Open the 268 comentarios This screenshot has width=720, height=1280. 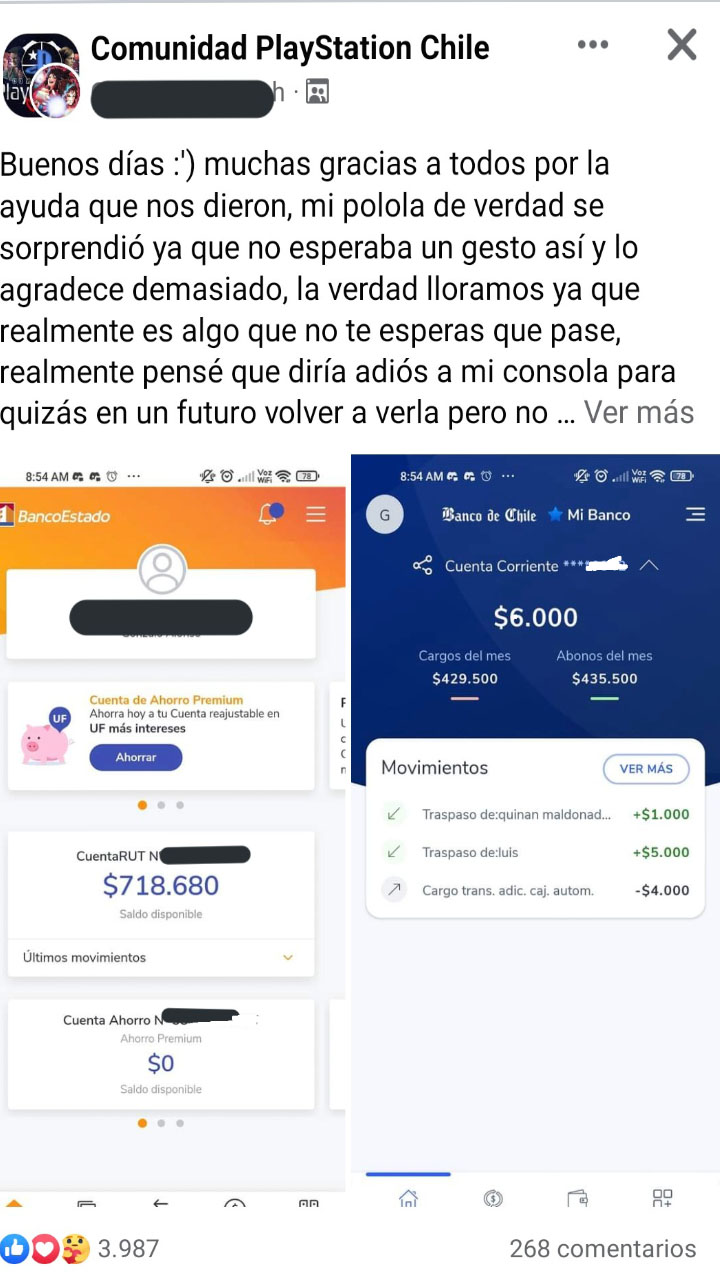click(x=602, y=1248)
